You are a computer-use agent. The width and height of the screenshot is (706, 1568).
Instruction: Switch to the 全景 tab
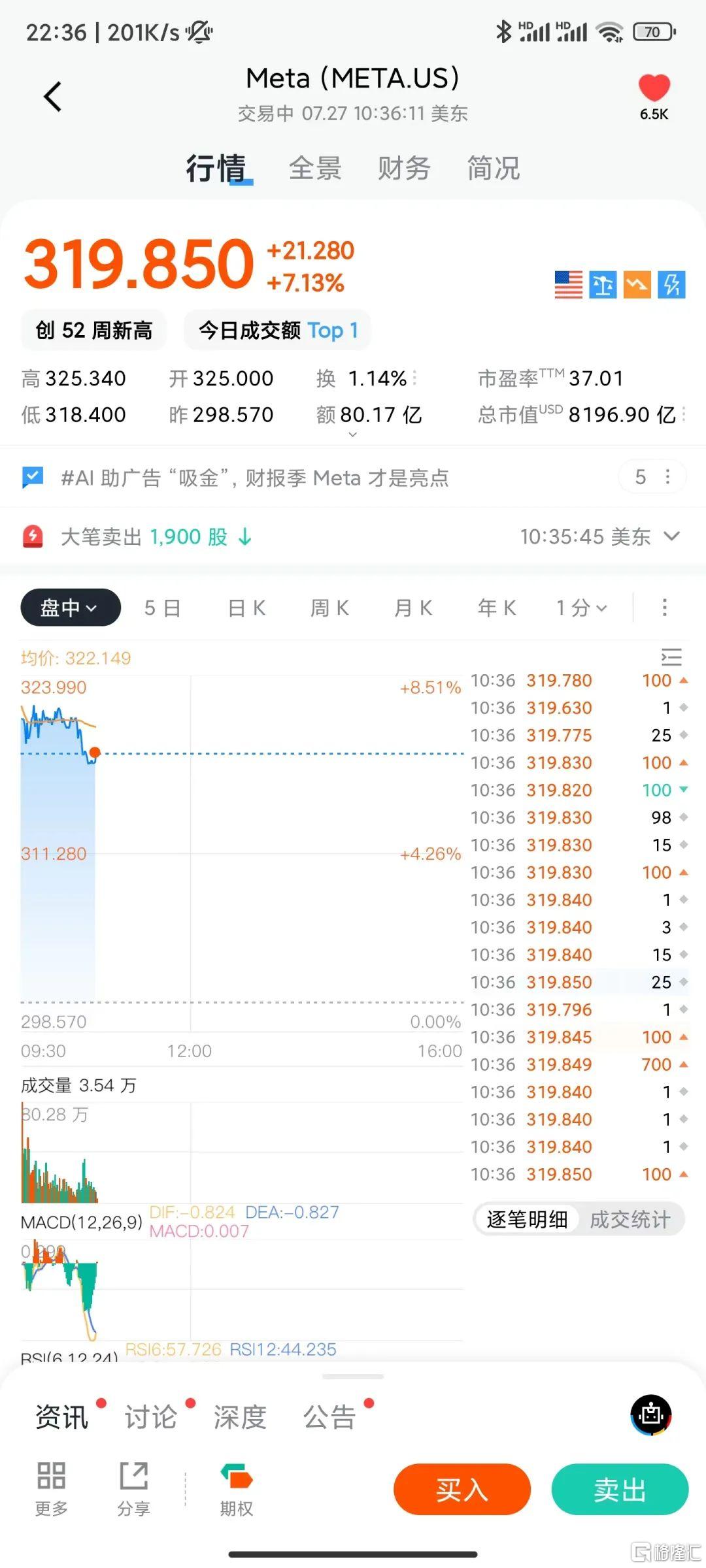[315, 168]
